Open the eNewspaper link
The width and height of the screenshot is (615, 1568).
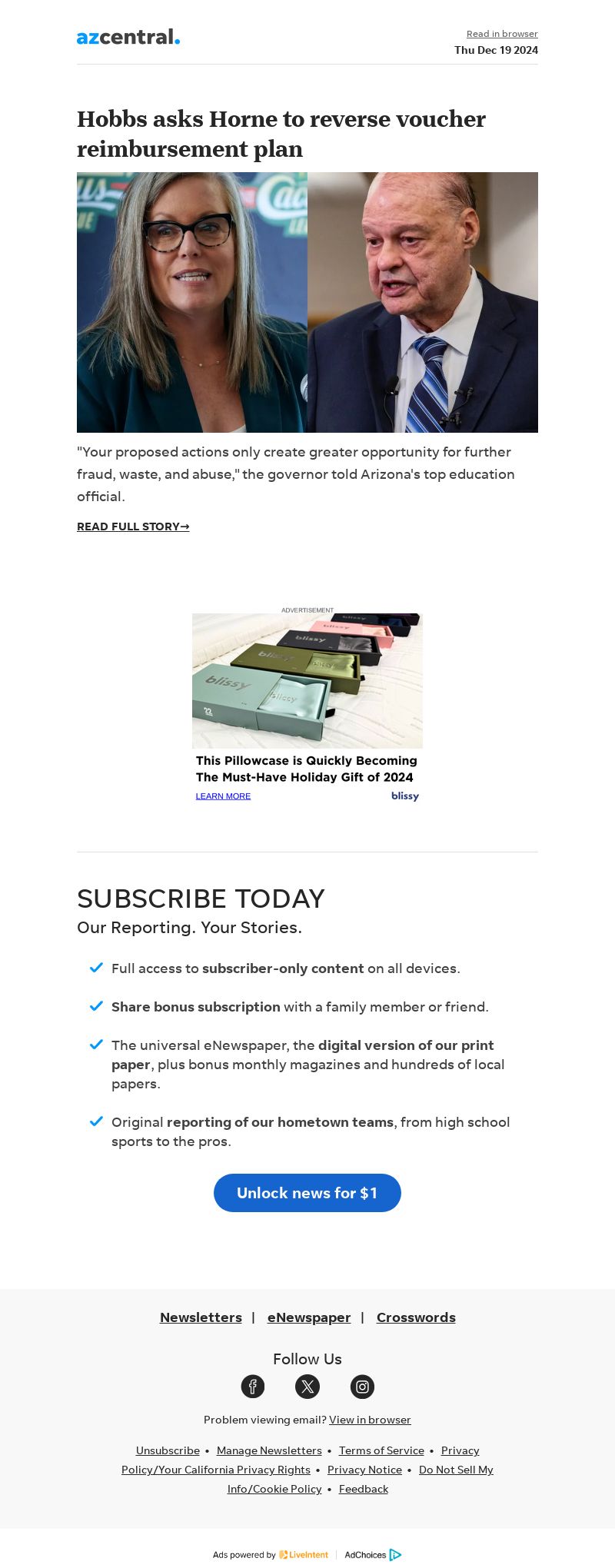click(x=309, y=1317)
